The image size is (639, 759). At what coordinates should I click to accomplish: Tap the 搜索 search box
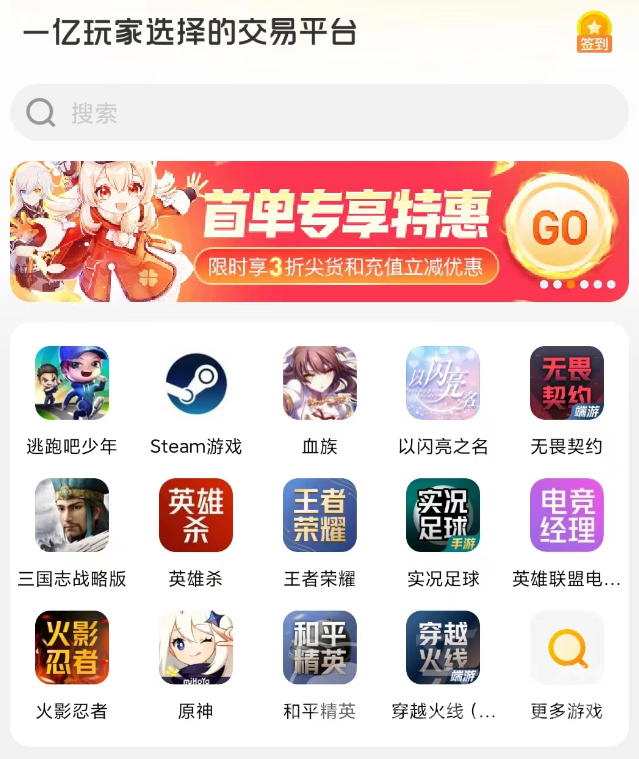pos(319,113)
